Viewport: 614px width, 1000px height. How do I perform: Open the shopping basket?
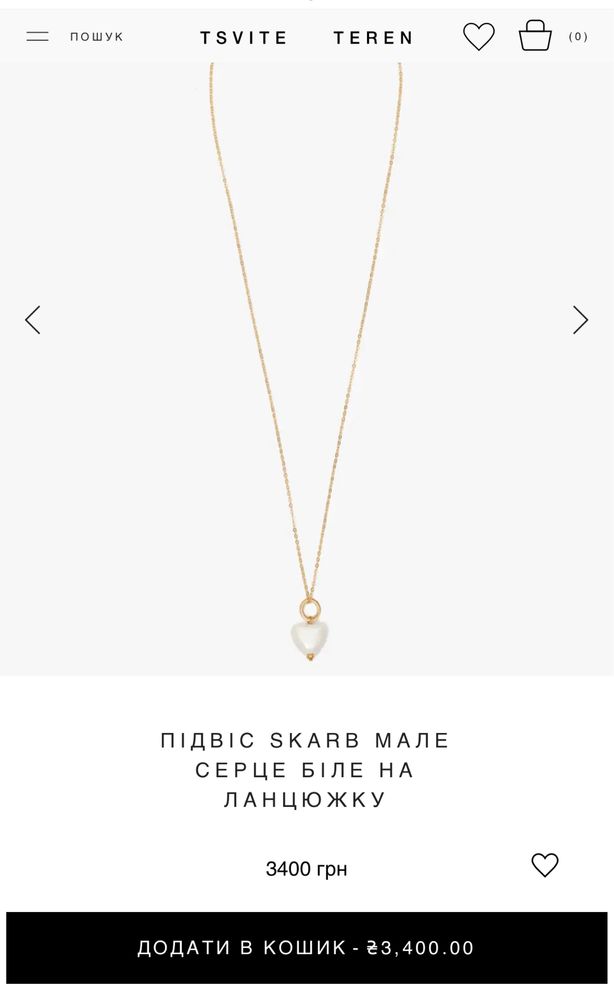pos(535,36)
